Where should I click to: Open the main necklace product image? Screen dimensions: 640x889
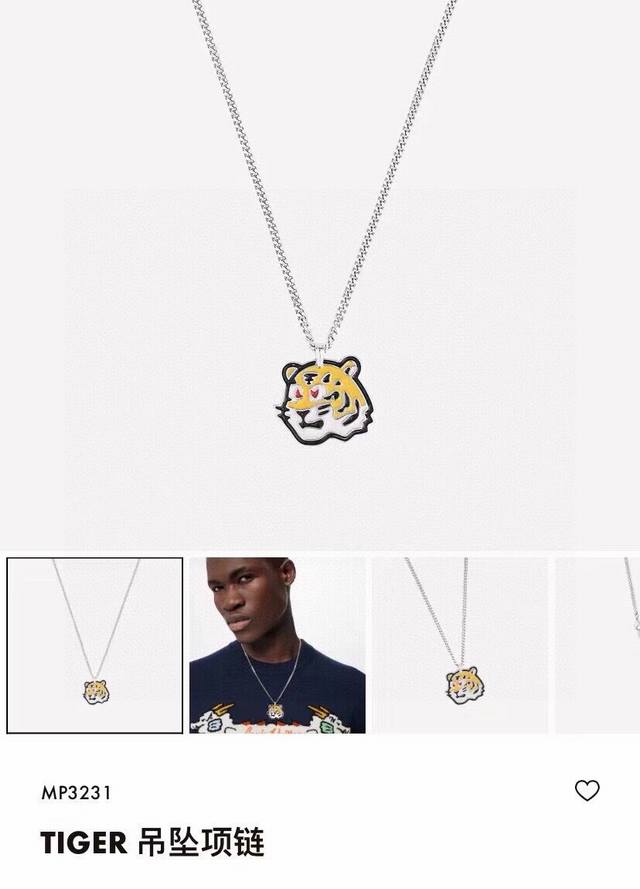coord(320,300)
